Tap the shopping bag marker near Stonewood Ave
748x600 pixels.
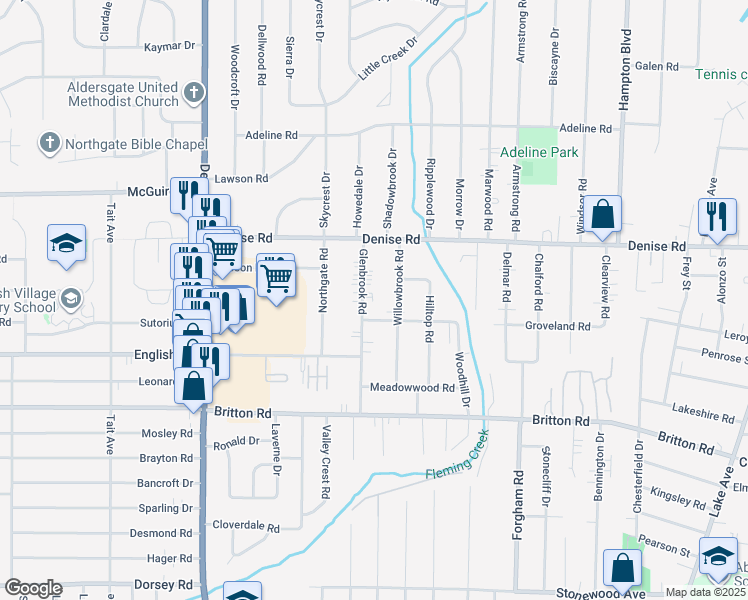point(623,571)
